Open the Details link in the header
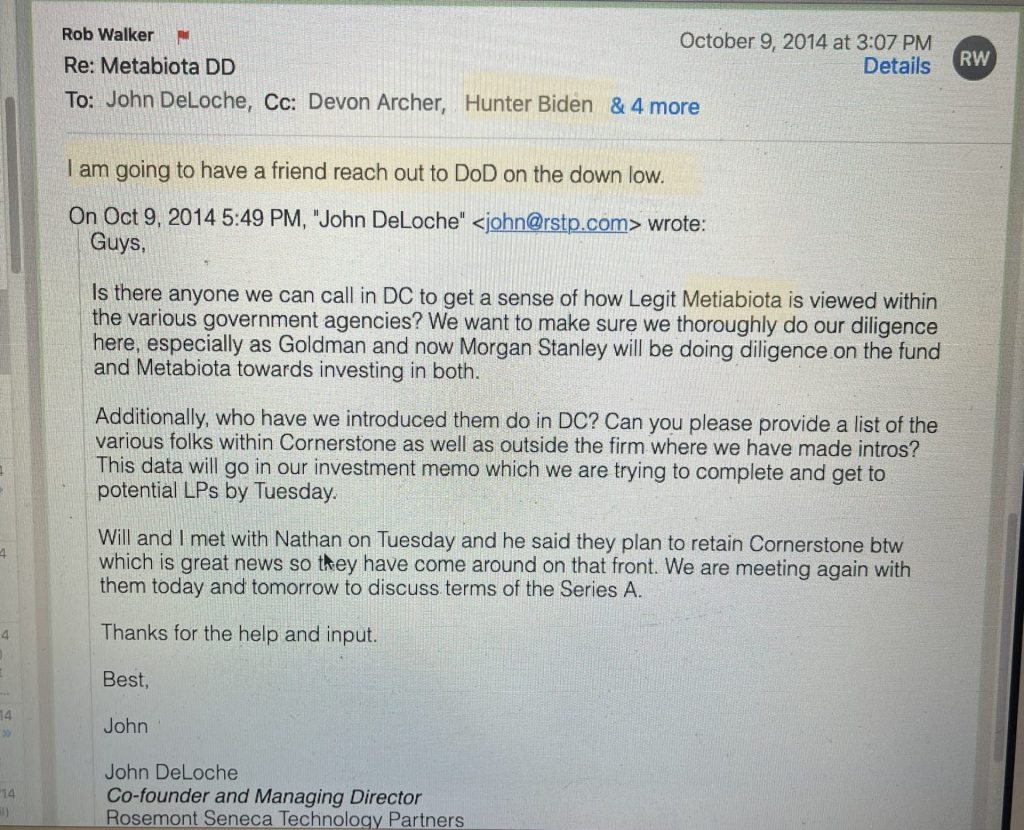The width and height of the screenshot is (1024, 830). click(897, 66)
